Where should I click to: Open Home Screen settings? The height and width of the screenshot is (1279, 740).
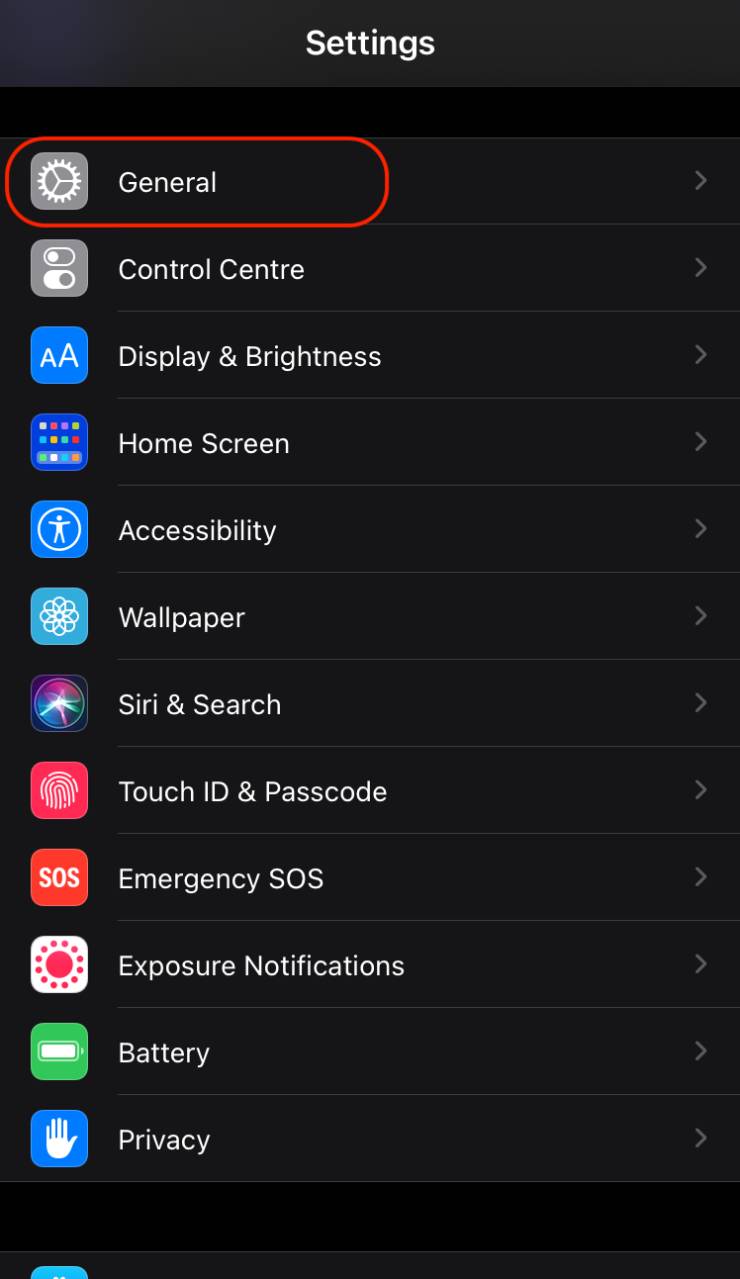tap(370, 442)
